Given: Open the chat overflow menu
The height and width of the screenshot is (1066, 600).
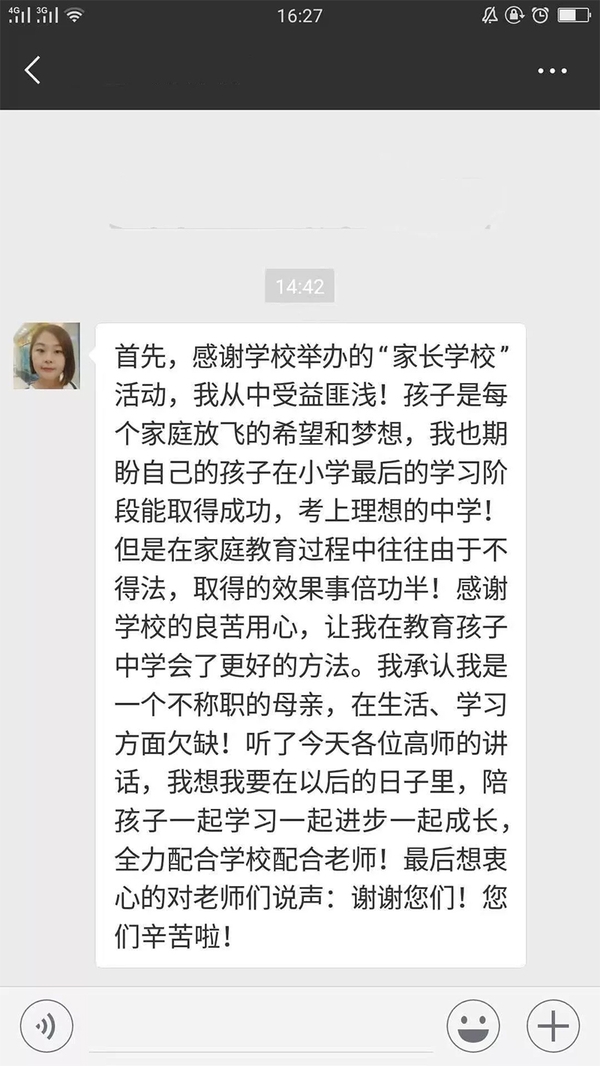Looking at the screenshot, I should click(x=552, y=71).
